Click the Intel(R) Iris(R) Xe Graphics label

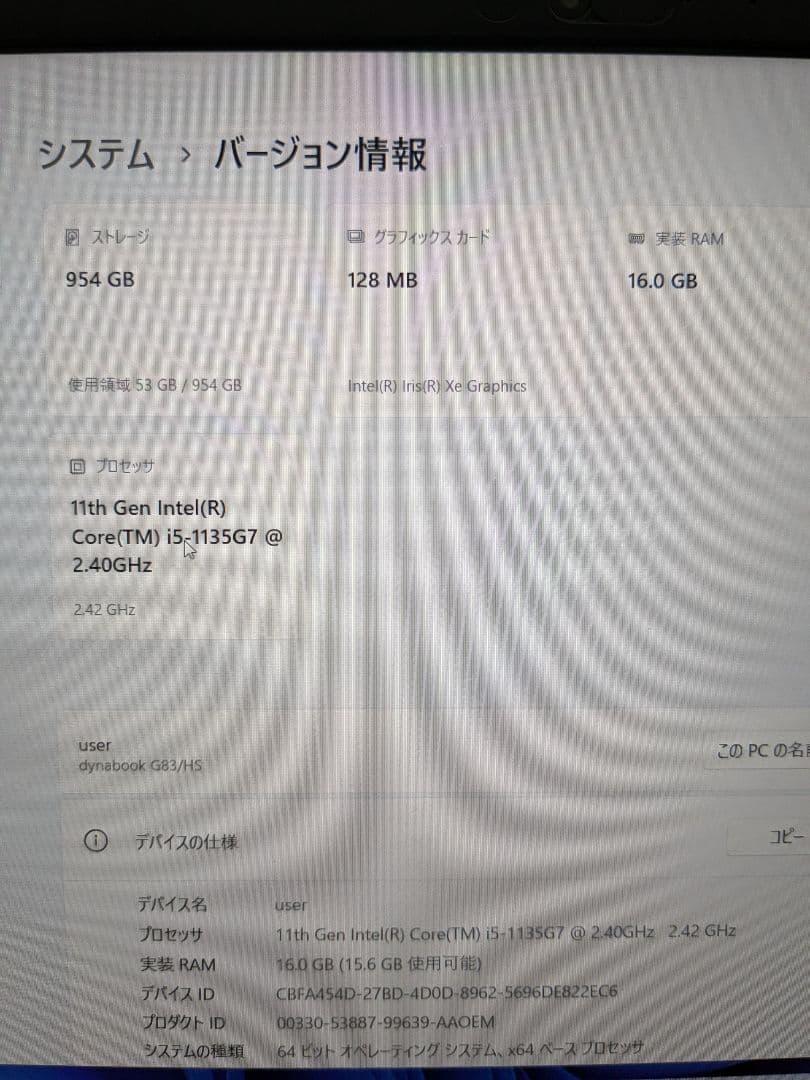(436, 385)
